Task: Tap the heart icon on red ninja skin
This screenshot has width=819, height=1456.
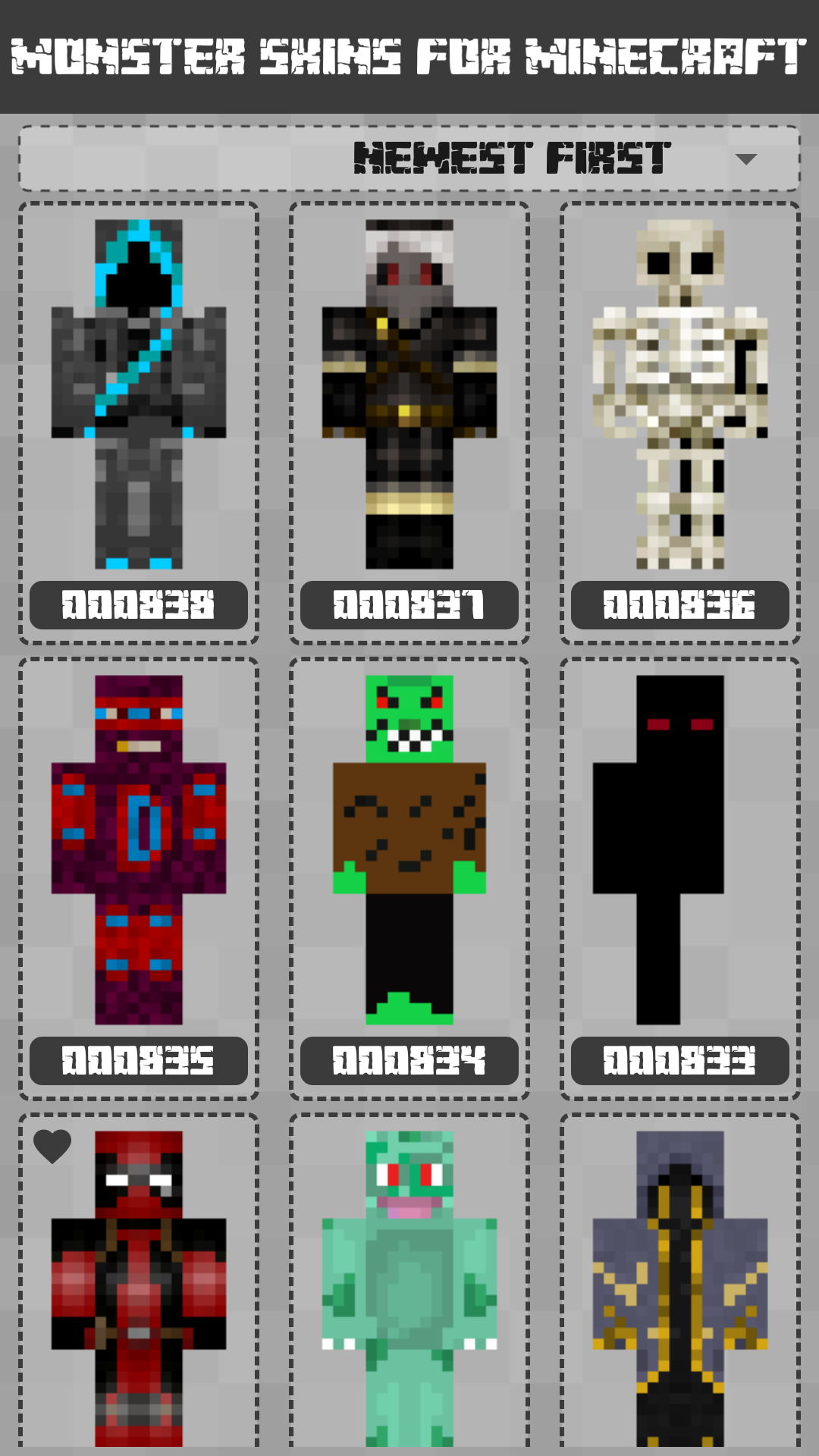Action: [52, 1146]
